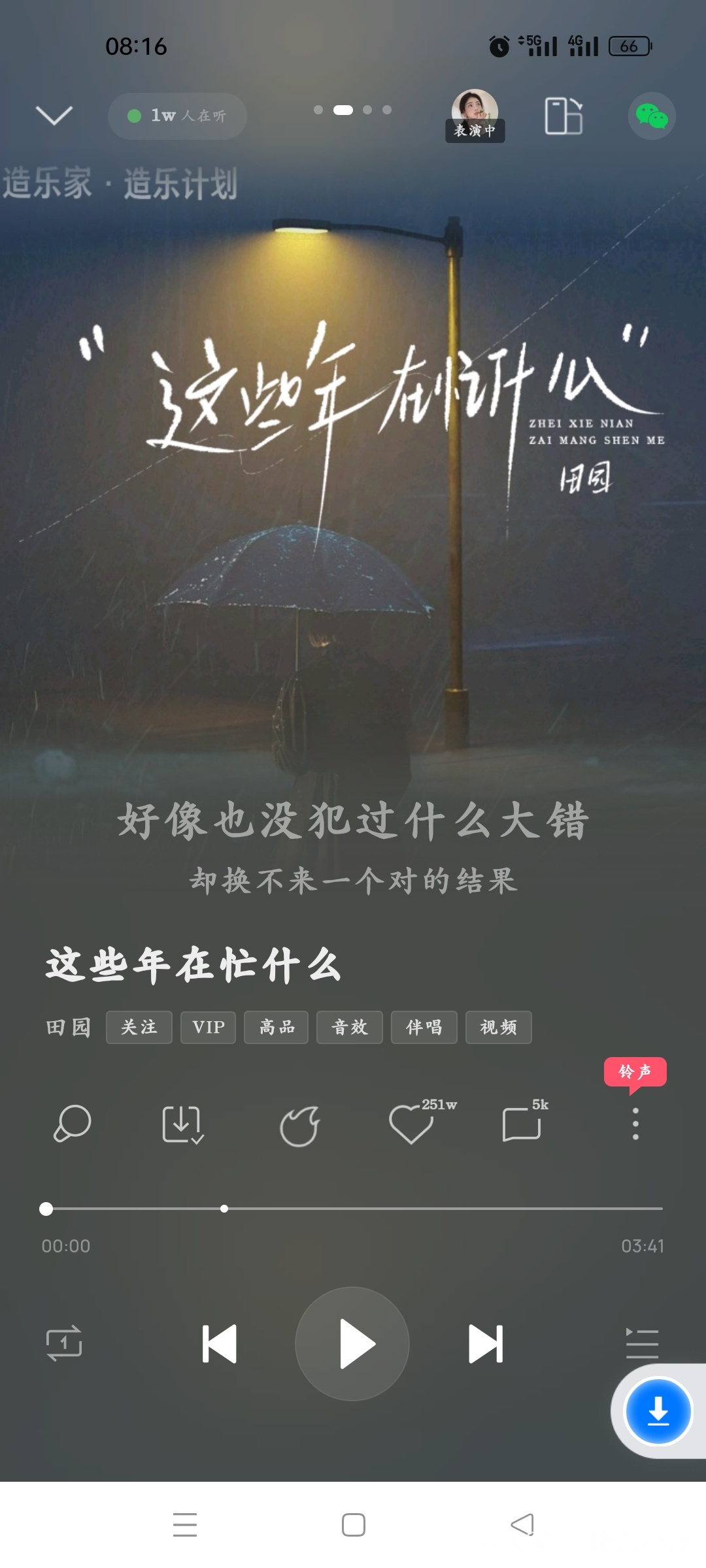Open the 视频 video option
The image size is (706, 1568).
point(499,1027)
